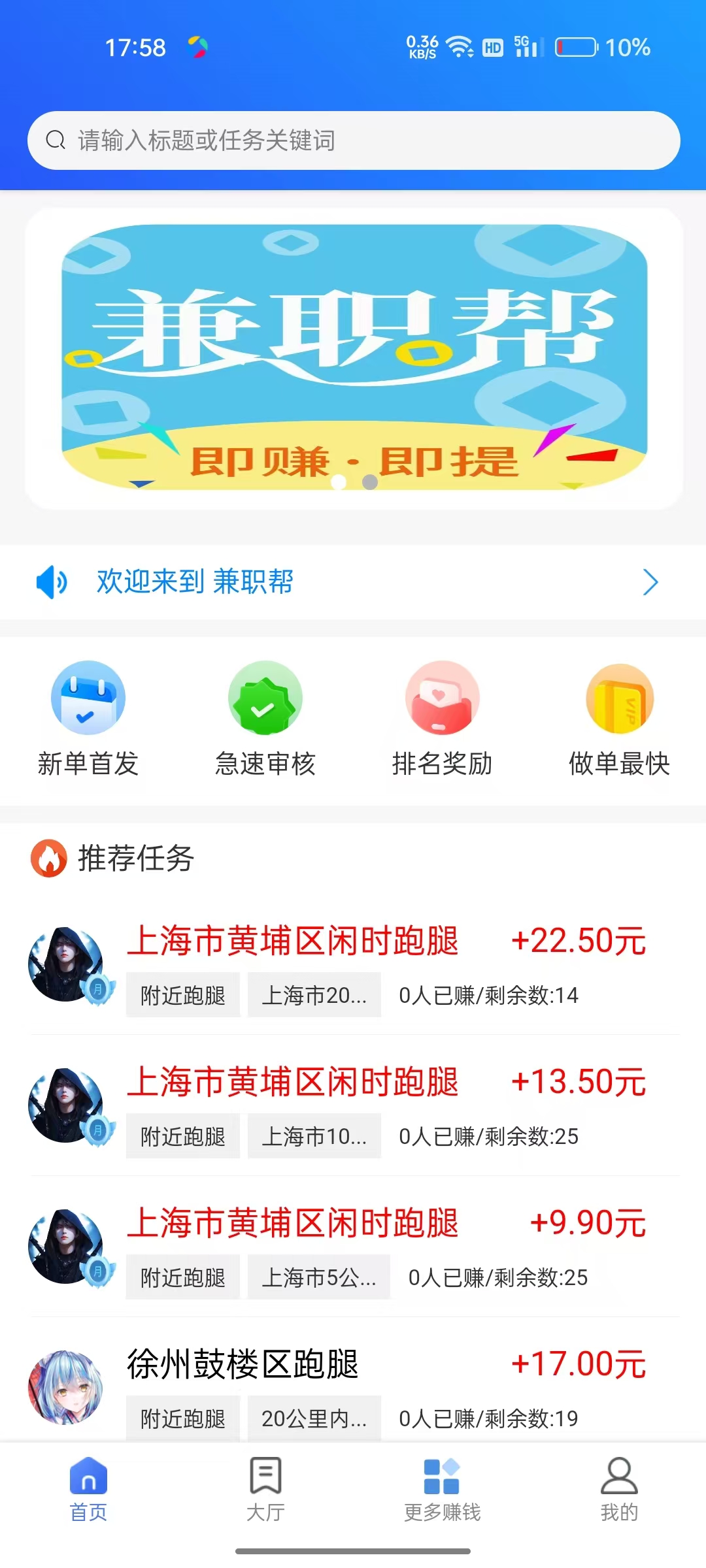Click the speaker icon beside the announcement
This screenshot has width=706, height=1568.
[51, 582]
